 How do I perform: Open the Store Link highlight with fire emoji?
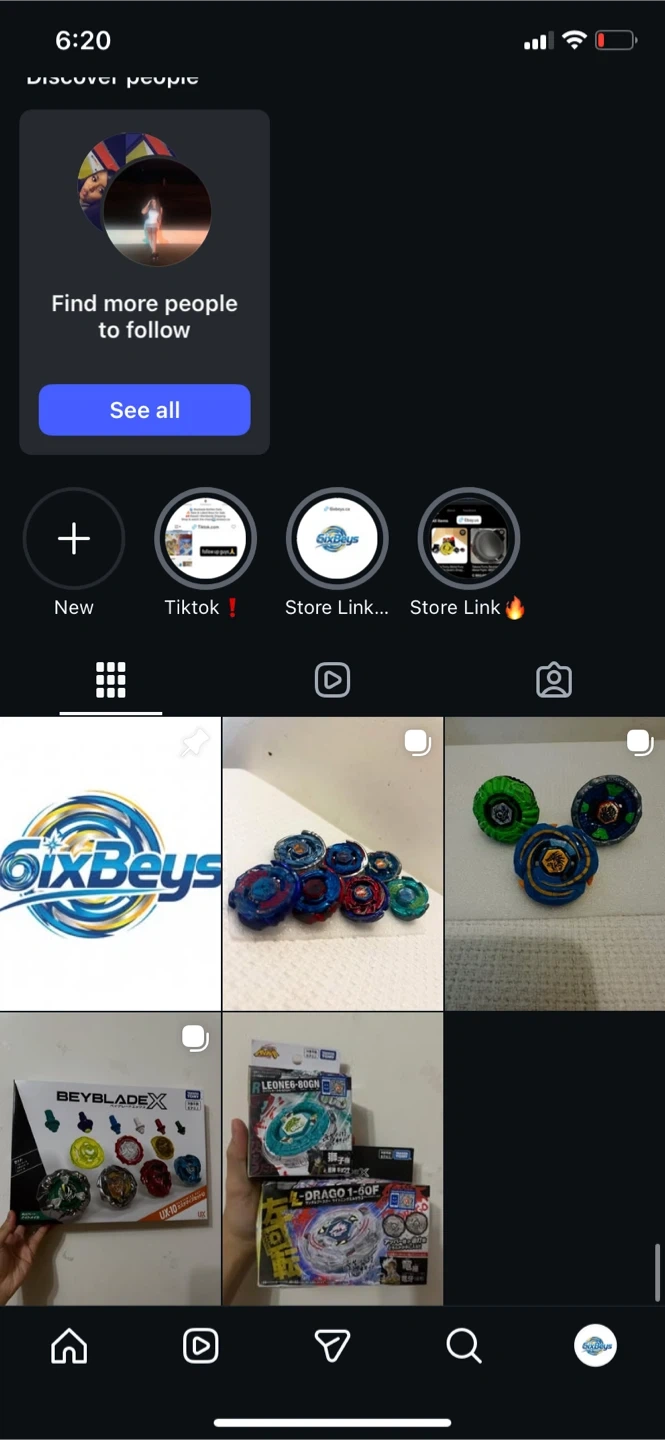[468, 539]
